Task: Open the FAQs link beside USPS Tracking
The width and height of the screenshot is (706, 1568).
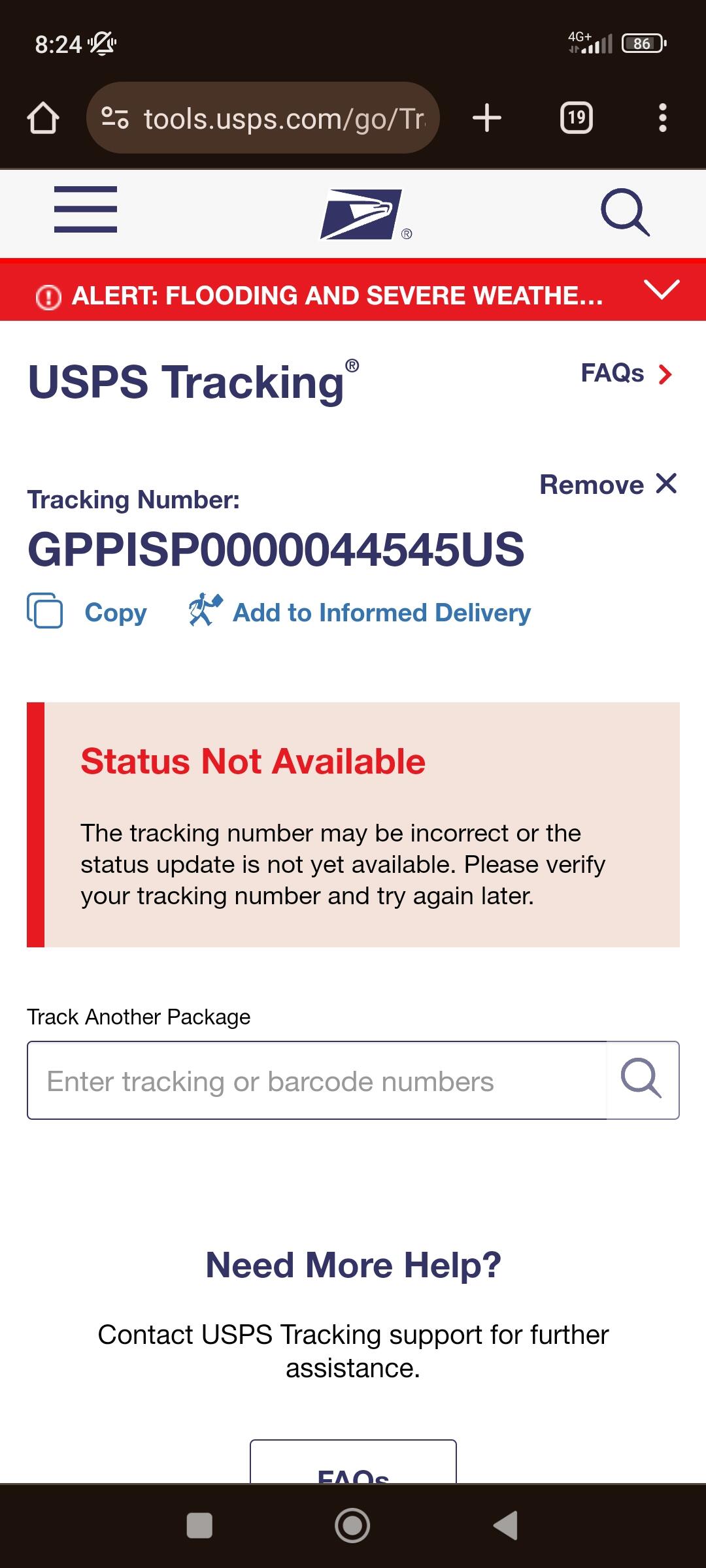Action: tap(626, 374)
